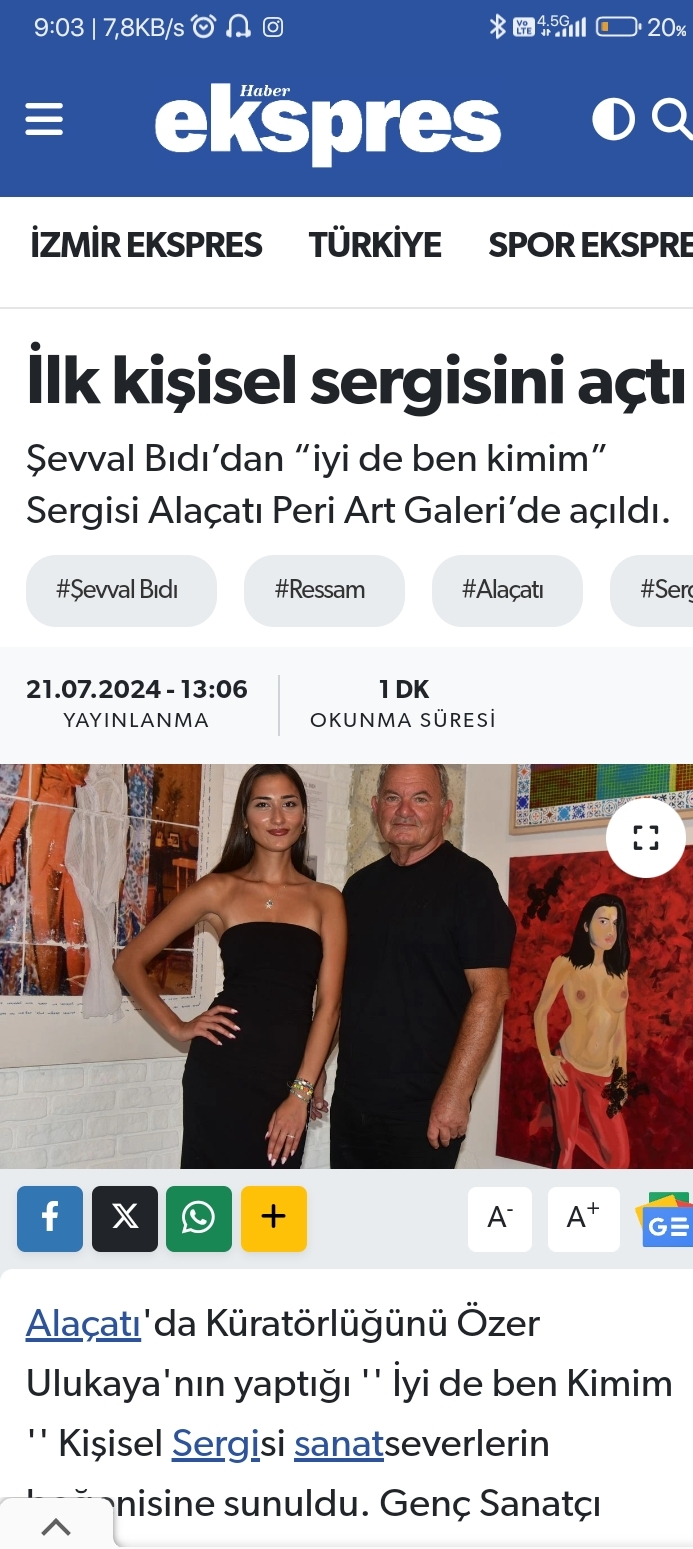This screenshot has height=1549, width=693.
Task: Toggle dark mode contrast icon
Action: click(x=613, y=120)
